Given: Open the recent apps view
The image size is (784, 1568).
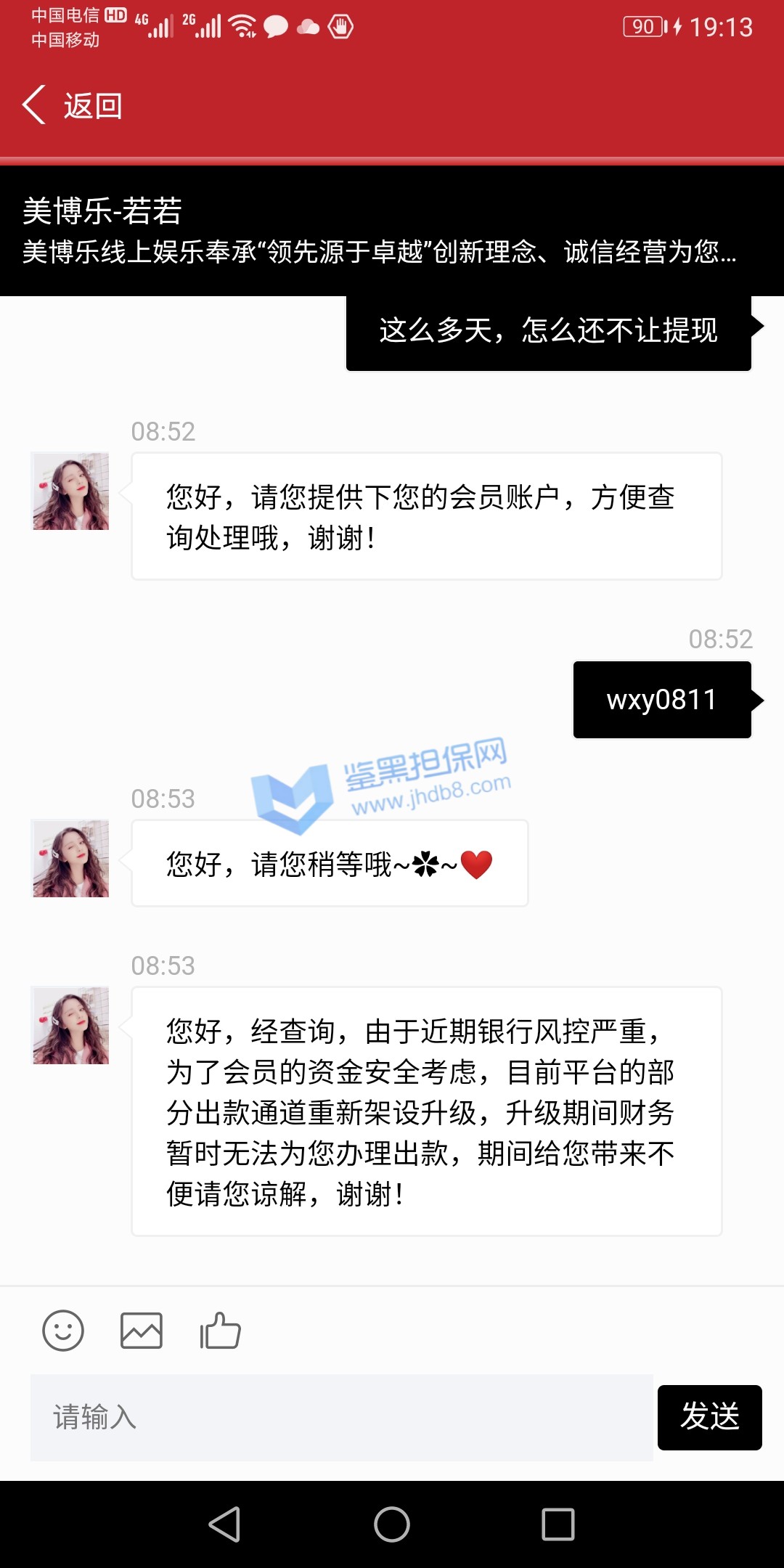Looking at the screenshot, I should pos(558,1524).
